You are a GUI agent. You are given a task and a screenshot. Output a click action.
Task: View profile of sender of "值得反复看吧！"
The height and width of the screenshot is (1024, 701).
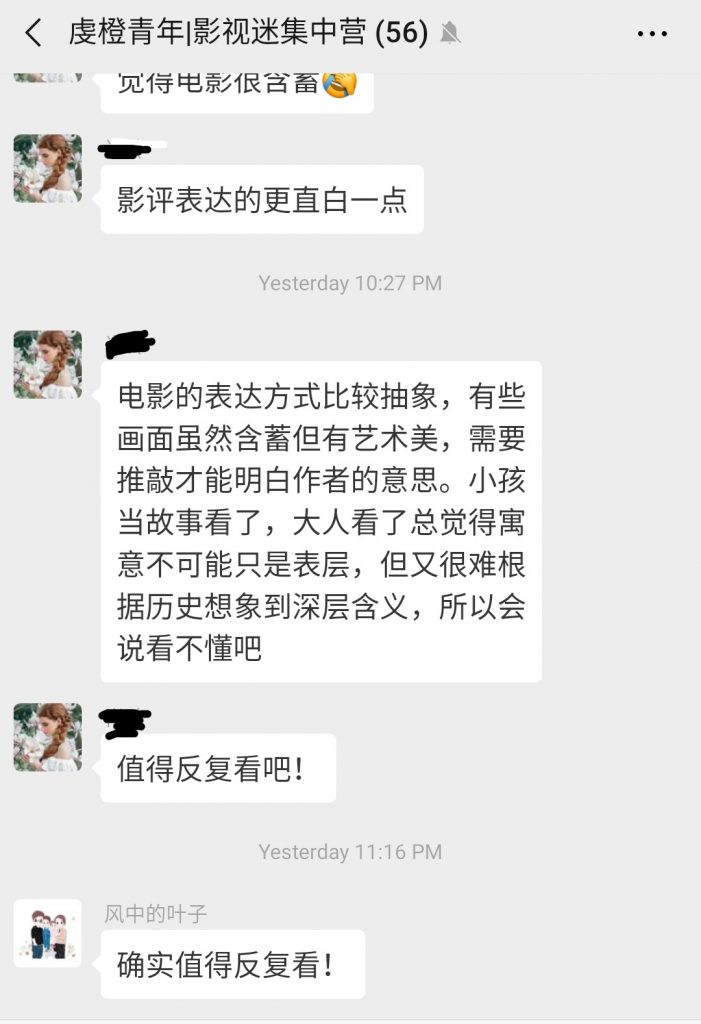pyautogui.click(x=47, y=737)
